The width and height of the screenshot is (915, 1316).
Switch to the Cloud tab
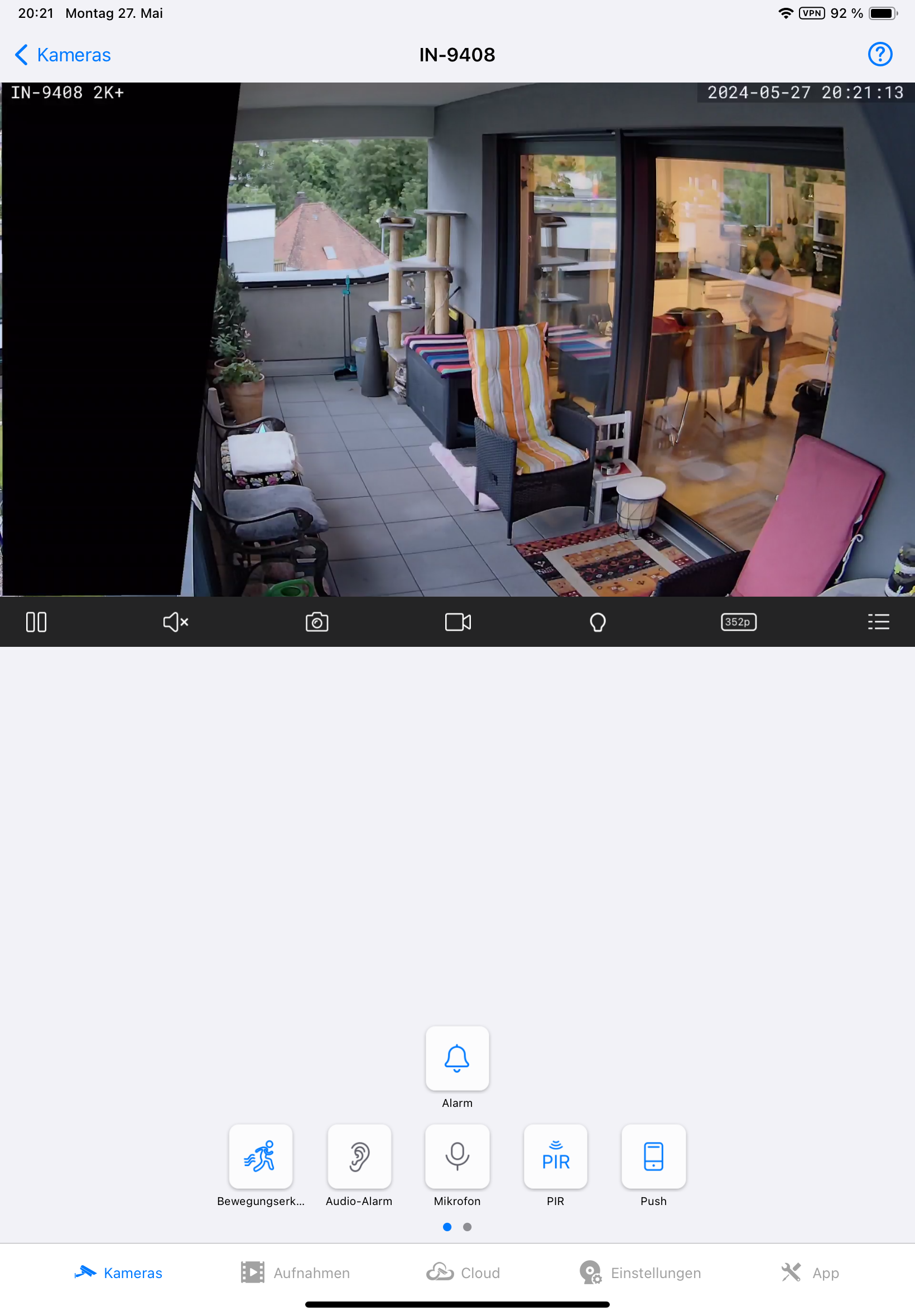(463, 1273)
